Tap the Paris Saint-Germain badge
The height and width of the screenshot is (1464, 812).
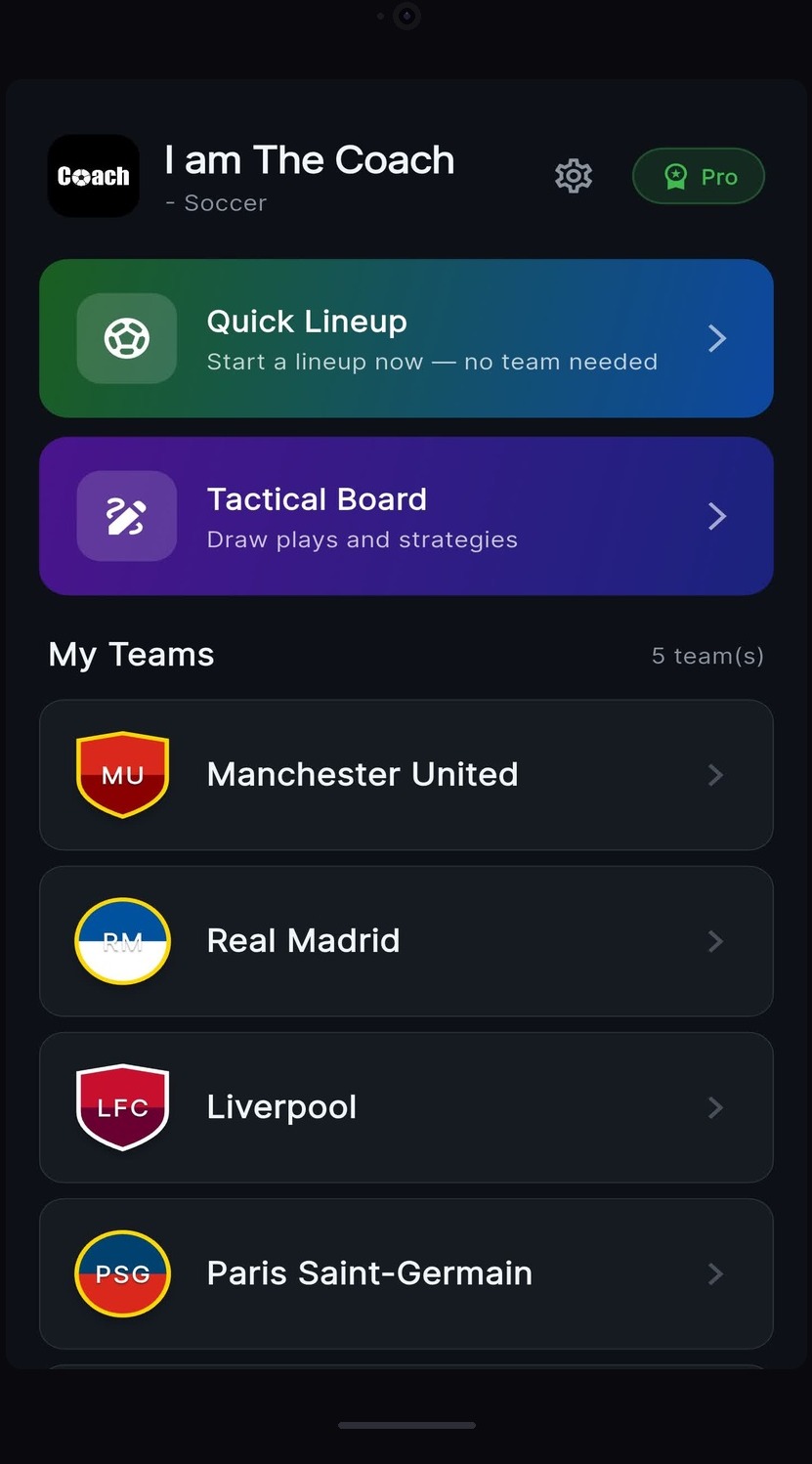click(x=121, y=1273)
